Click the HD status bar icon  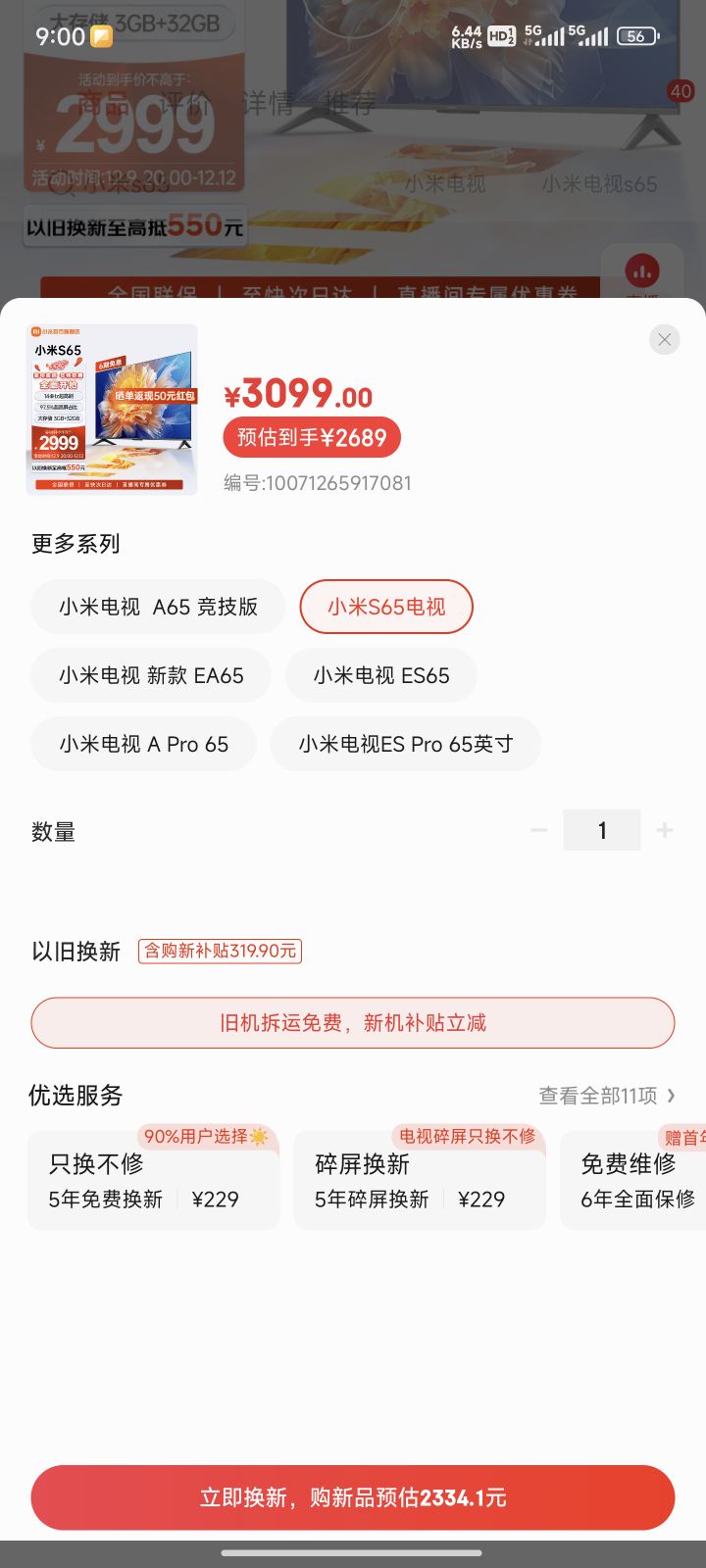pyautogui.click(x=500, y=36)
